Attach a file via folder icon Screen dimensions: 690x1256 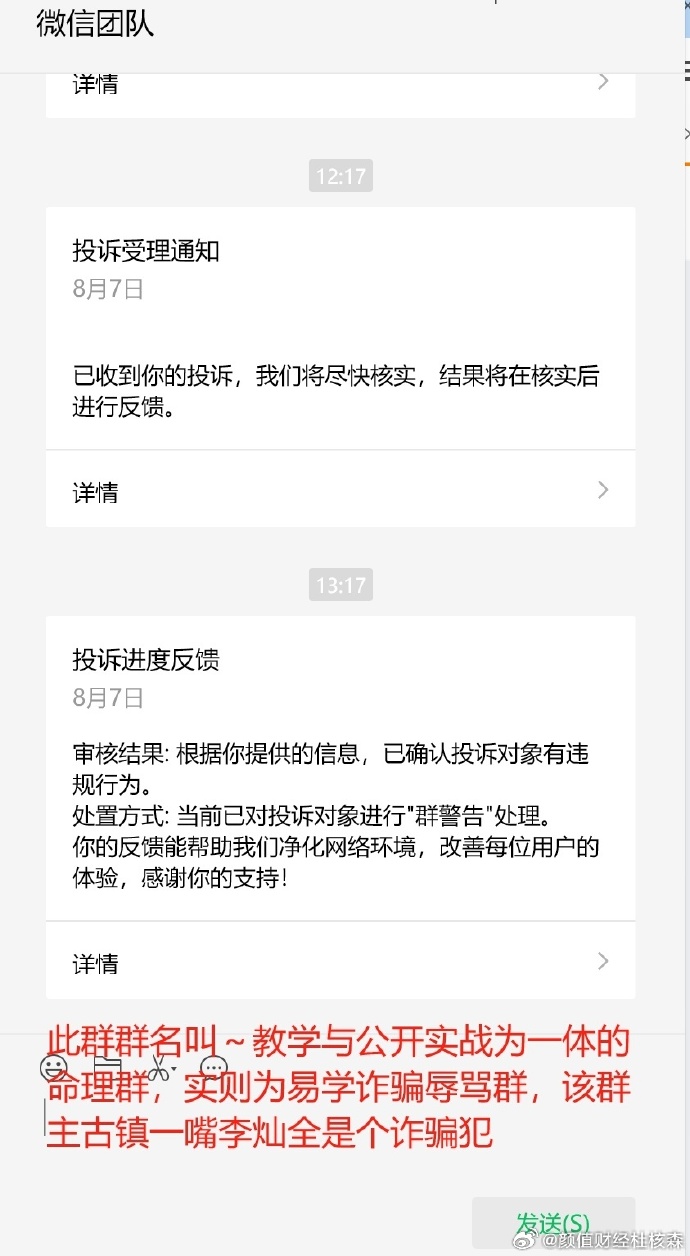click(107, 1068)
